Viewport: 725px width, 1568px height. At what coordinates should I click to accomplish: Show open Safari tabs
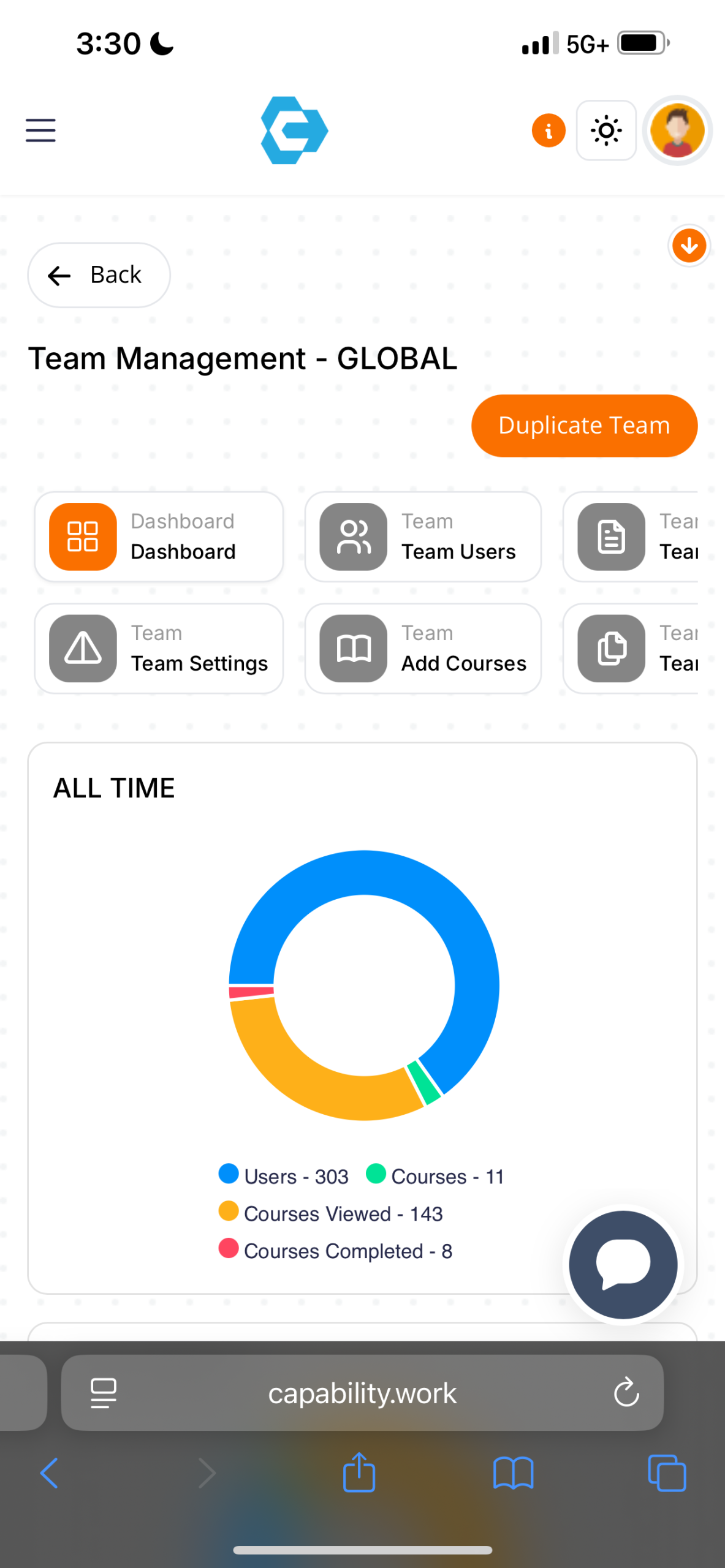coord(667,1472)
